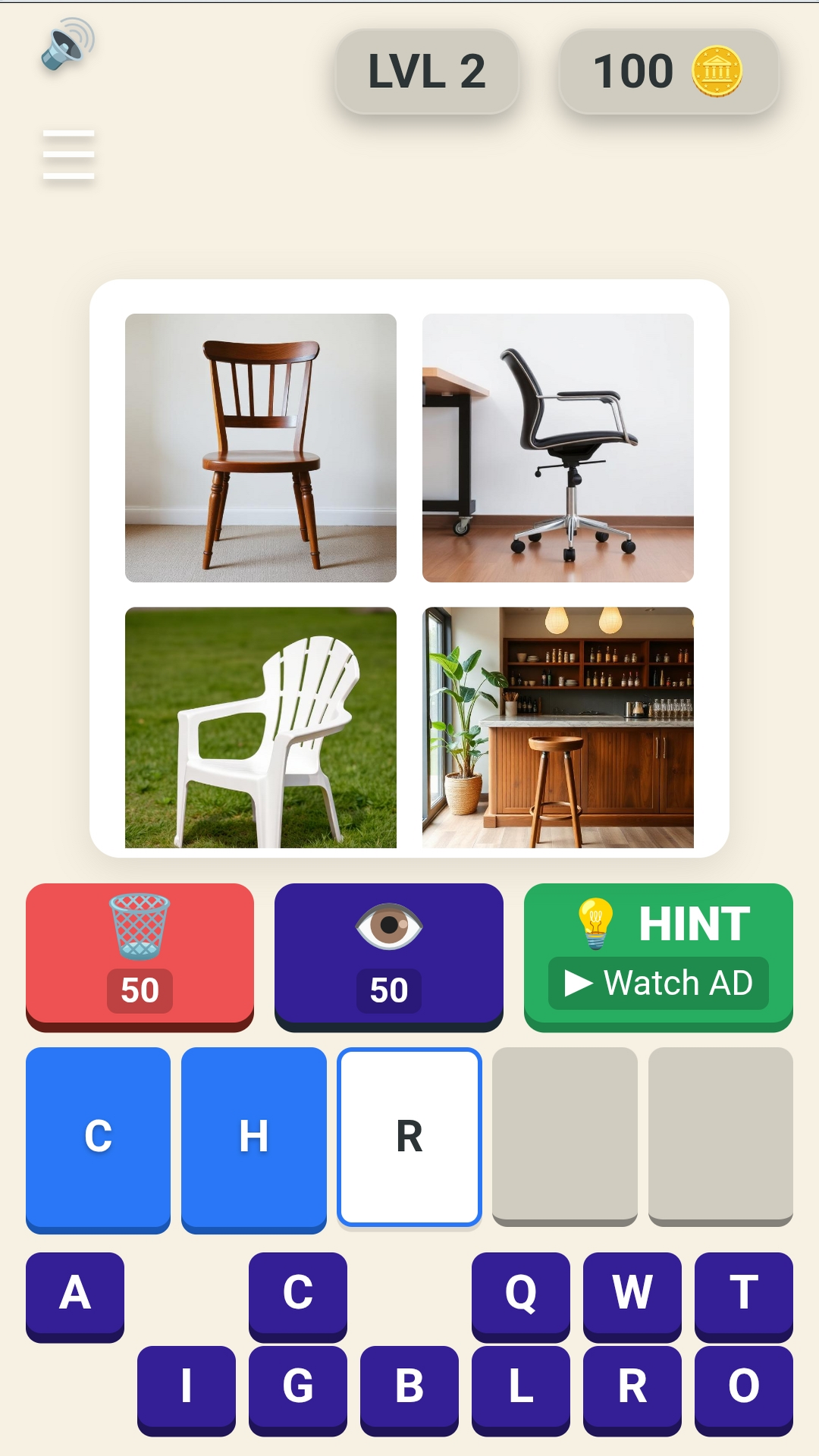The width and height of the screenshot is (819, 1456).
Task: Tap the letter O tile
Action: point(744,1387)
